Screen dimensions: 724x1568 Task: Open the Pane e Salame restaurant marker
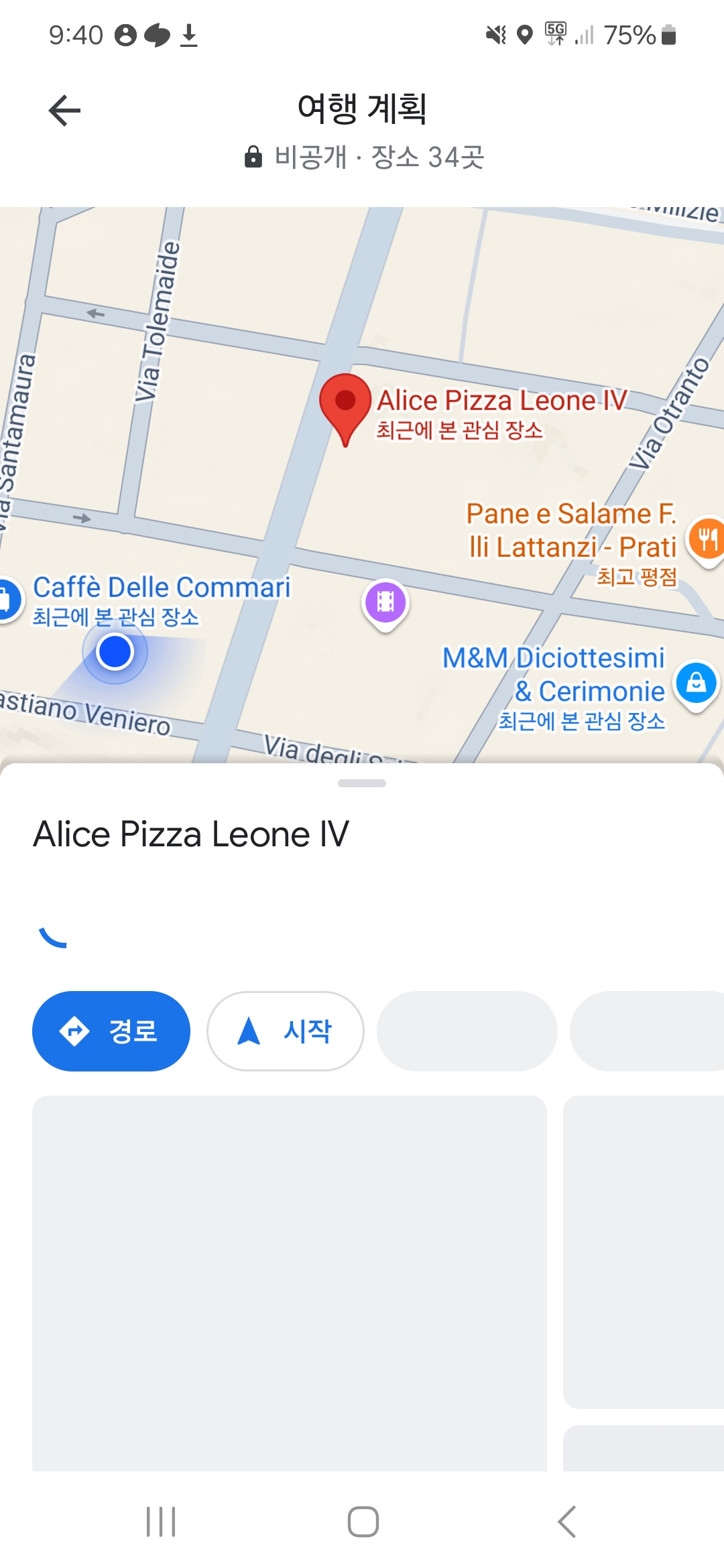pos(707,540)
